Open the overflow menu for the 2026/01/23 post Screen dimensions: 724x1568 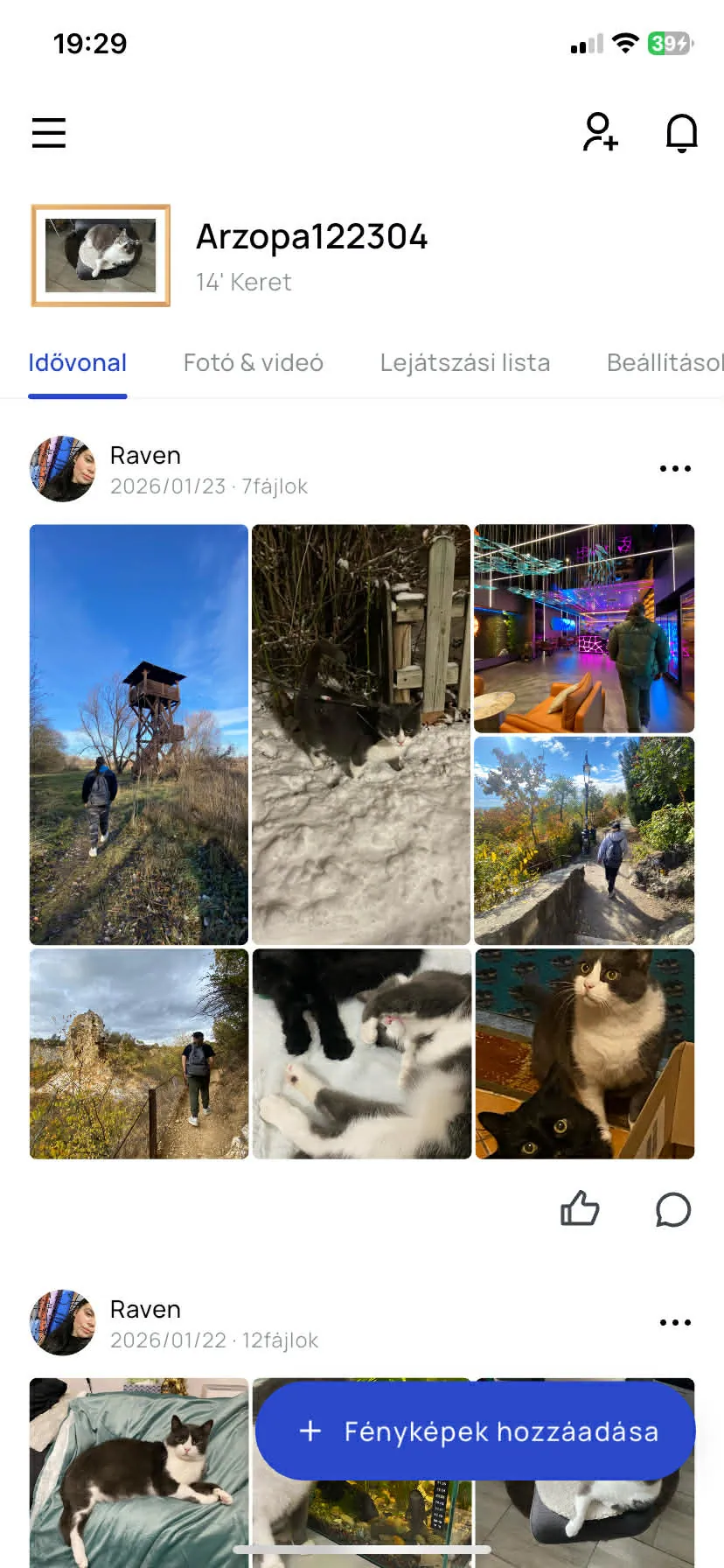click(x=675, y=469)
